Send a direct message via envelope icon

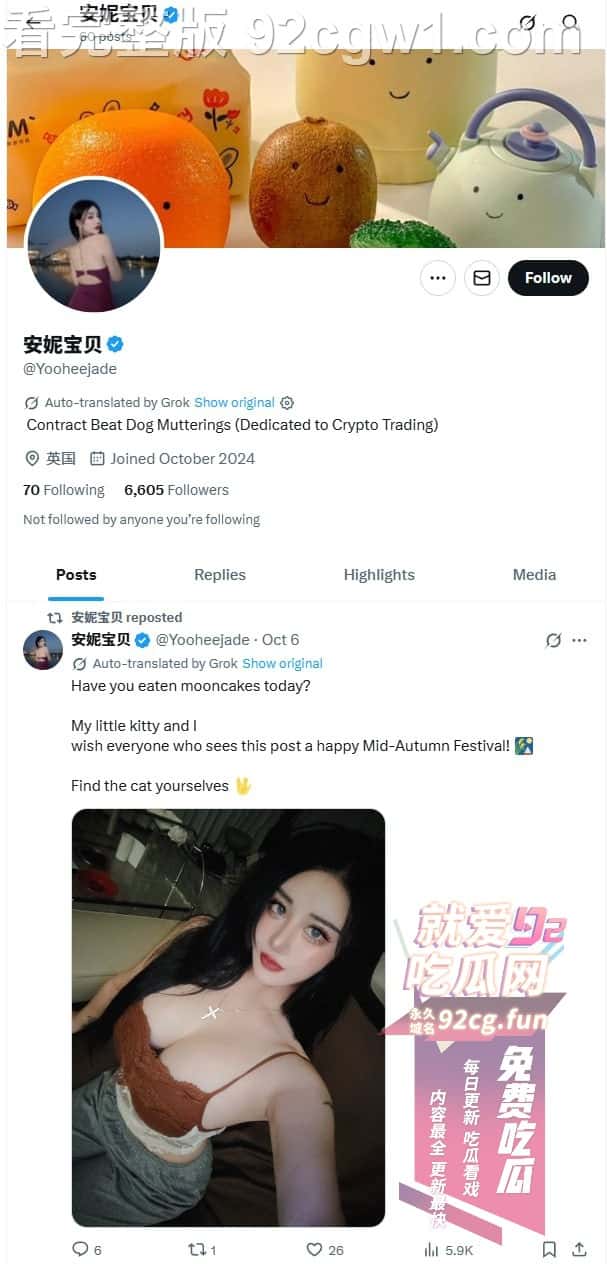(x=482, y=278)
